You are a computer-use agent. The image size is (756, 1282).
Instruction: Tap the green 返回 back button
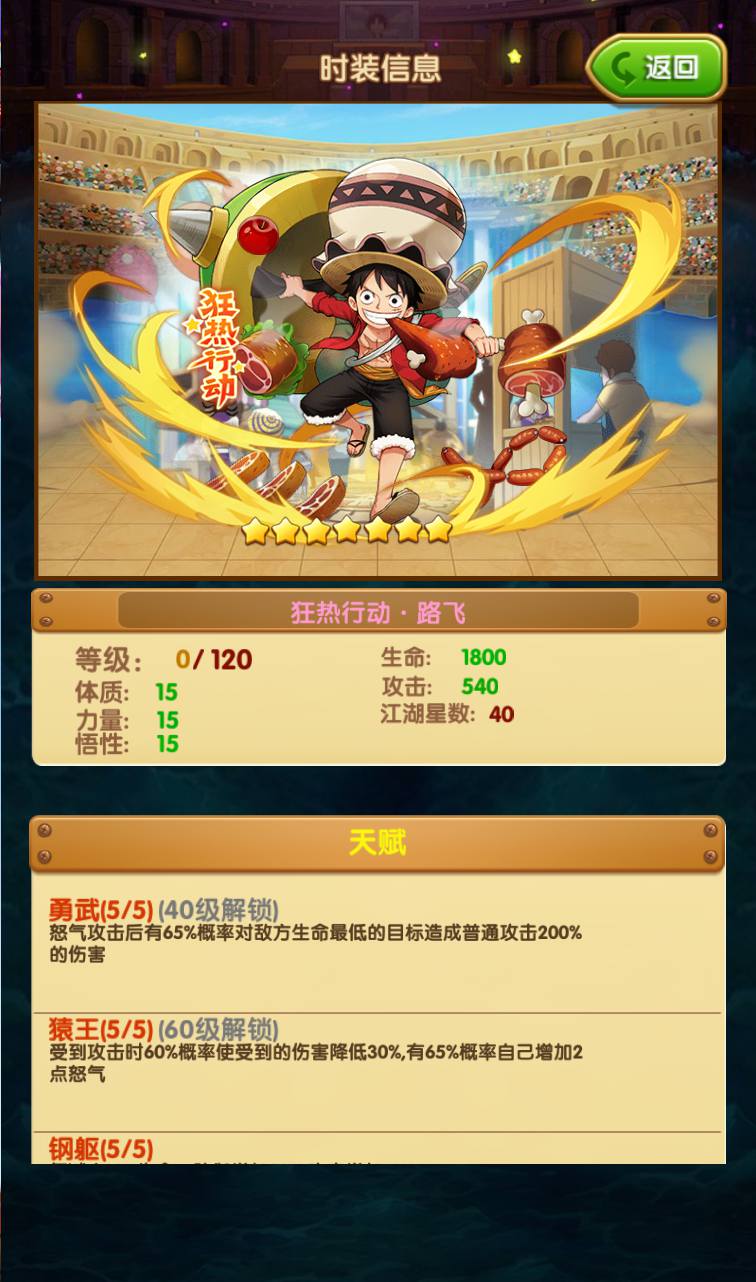[656, 68]
